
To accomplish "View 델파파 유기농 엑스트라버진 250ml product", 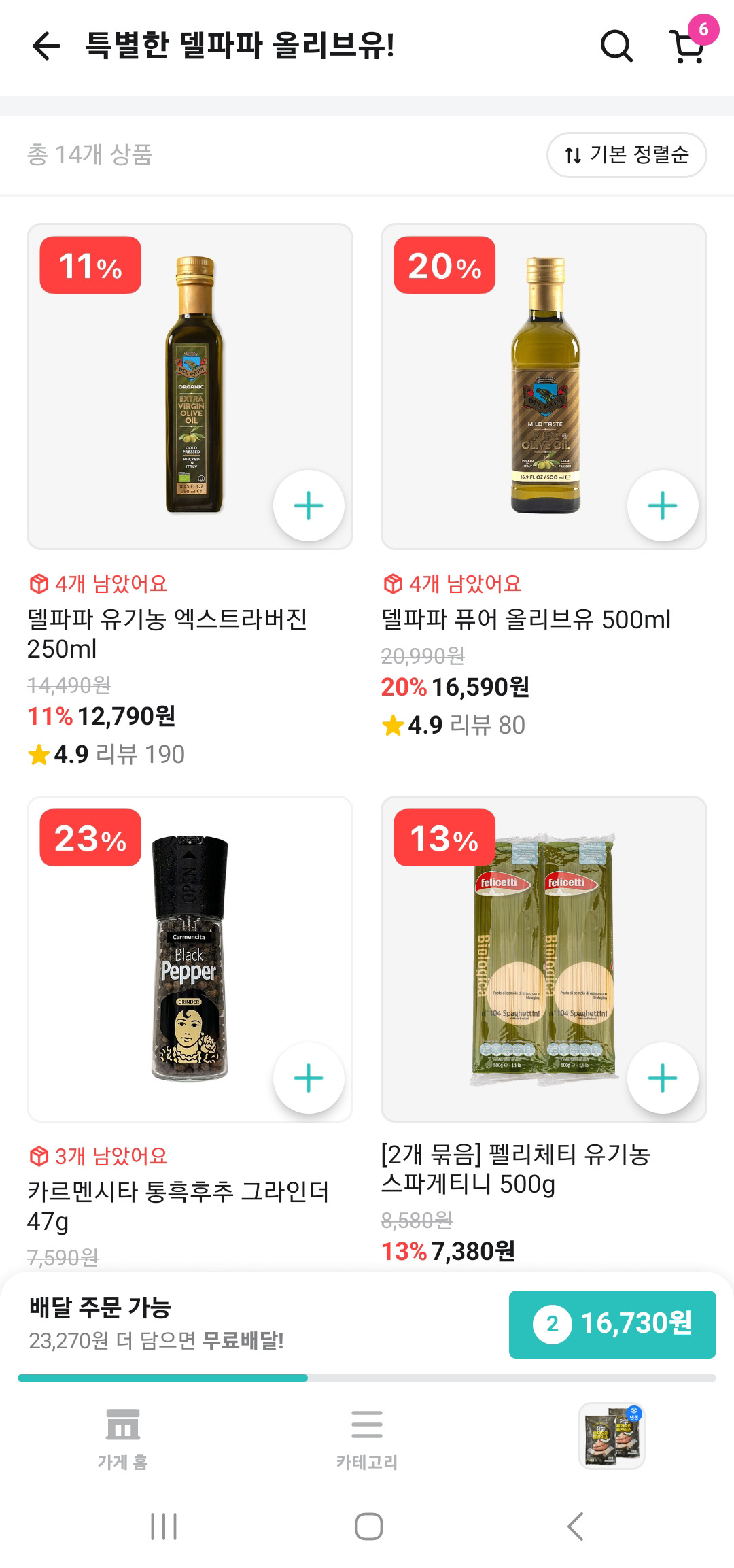I will 167,633.
